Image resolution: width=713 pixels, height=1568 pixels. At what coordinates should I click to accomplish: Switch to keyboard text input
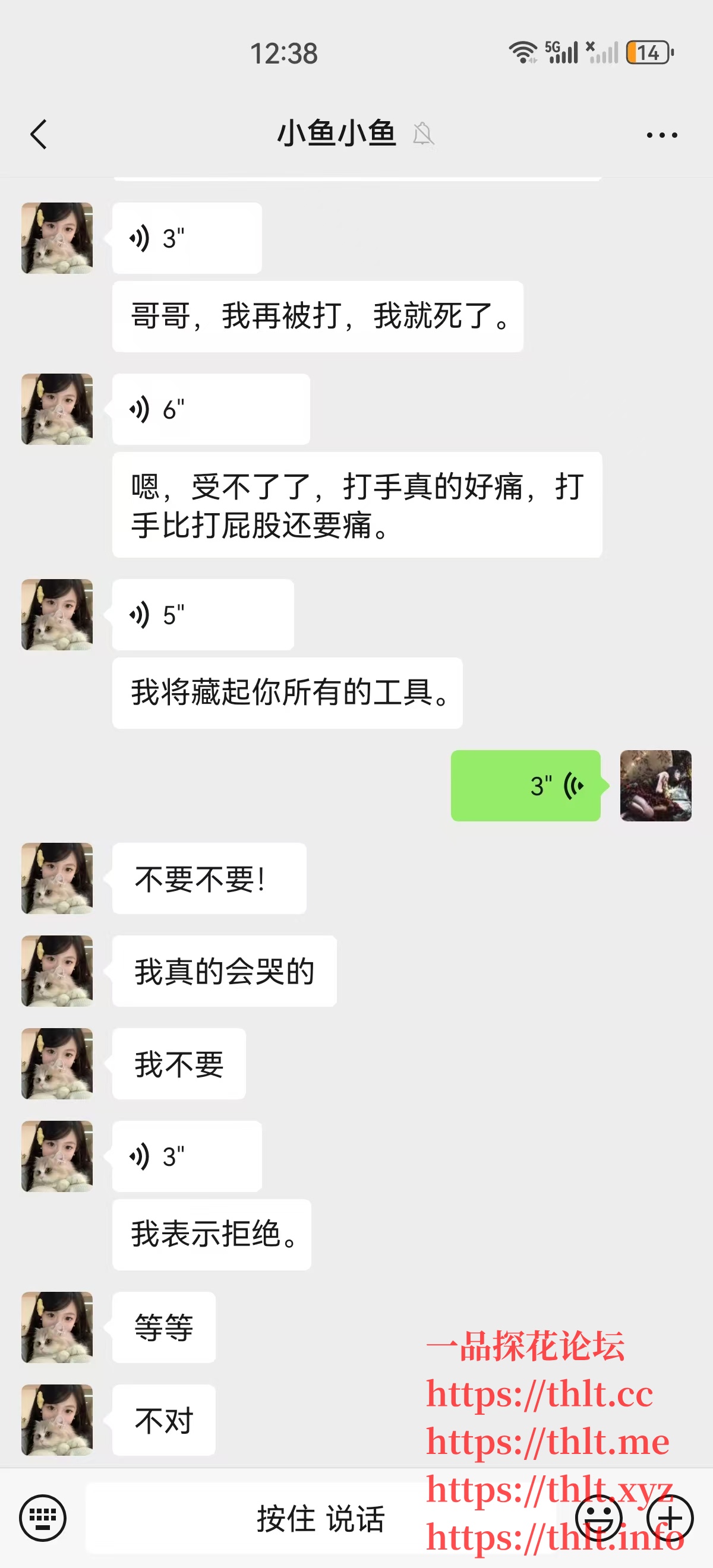click(43, 1518)
